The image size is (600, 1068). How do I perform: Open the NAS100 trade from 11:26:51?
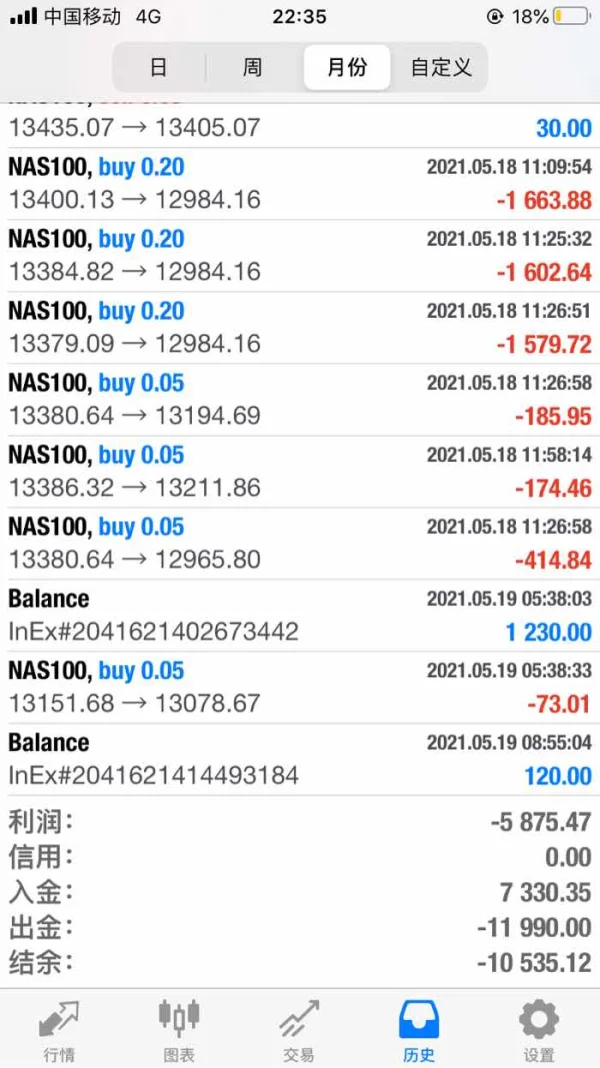tap(300, 328)
